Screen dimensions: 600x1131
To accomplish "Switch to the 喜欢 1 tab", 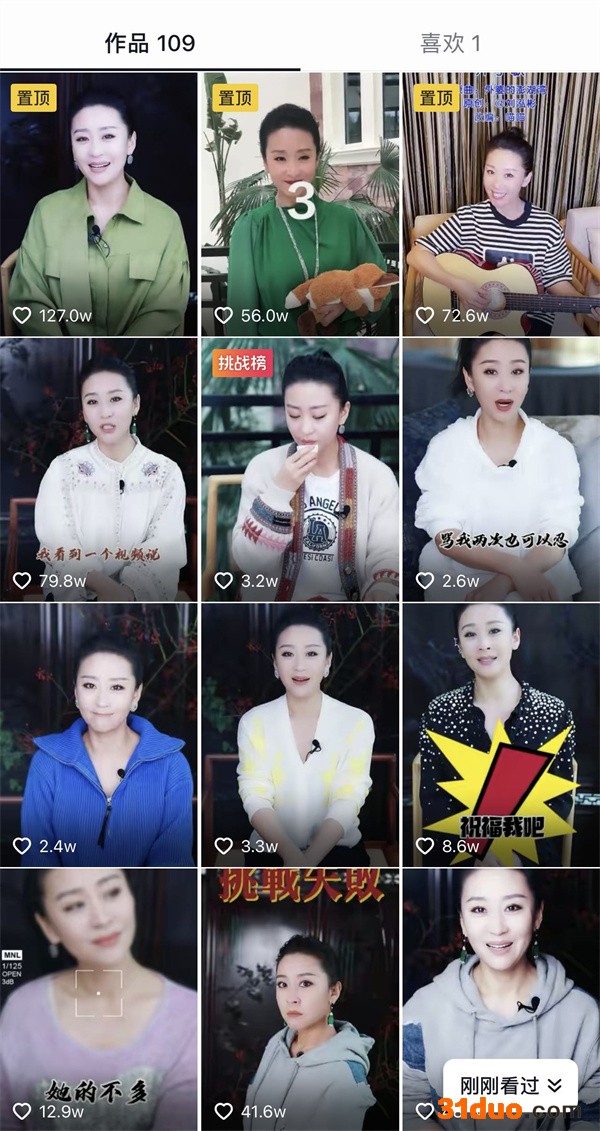I will click(x=449, y=43).
